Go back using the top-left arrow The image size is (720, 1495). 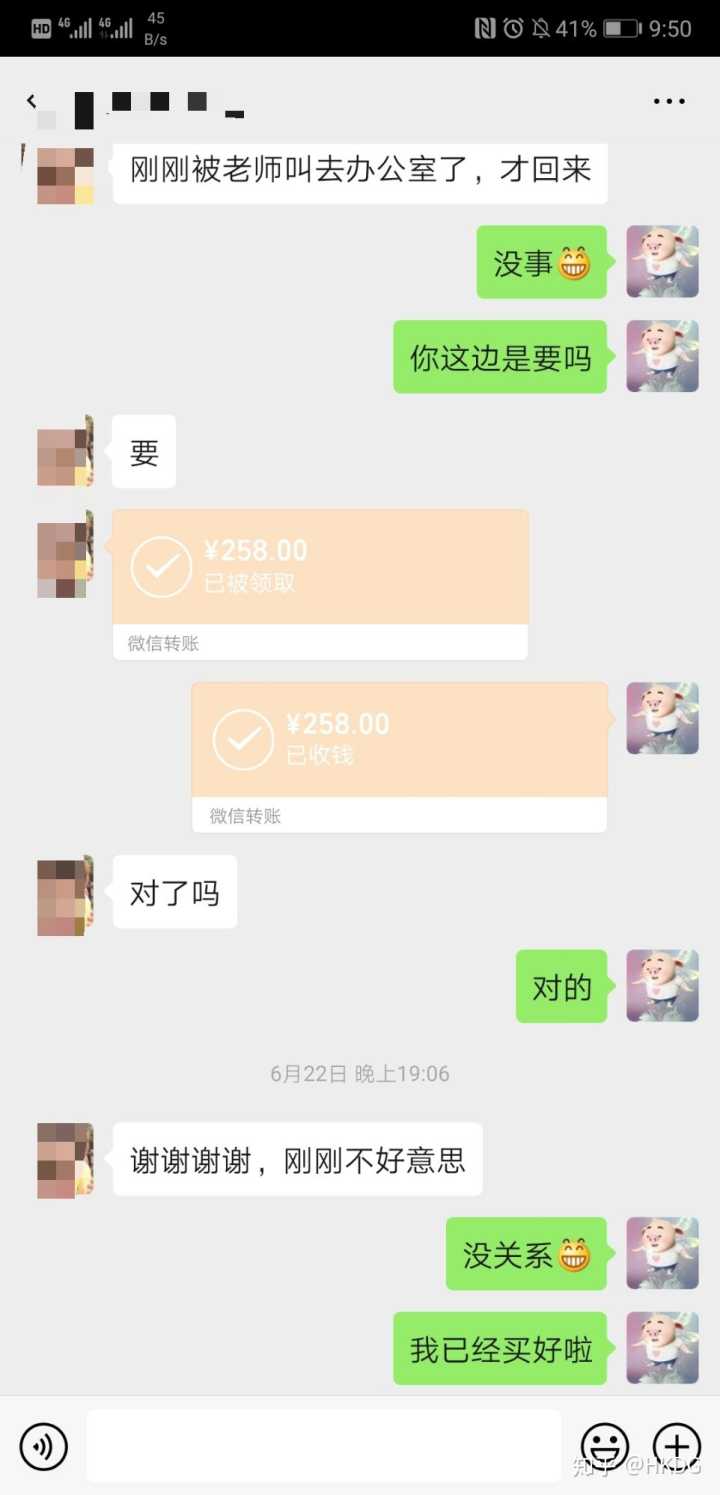click(x=31, y=101)
